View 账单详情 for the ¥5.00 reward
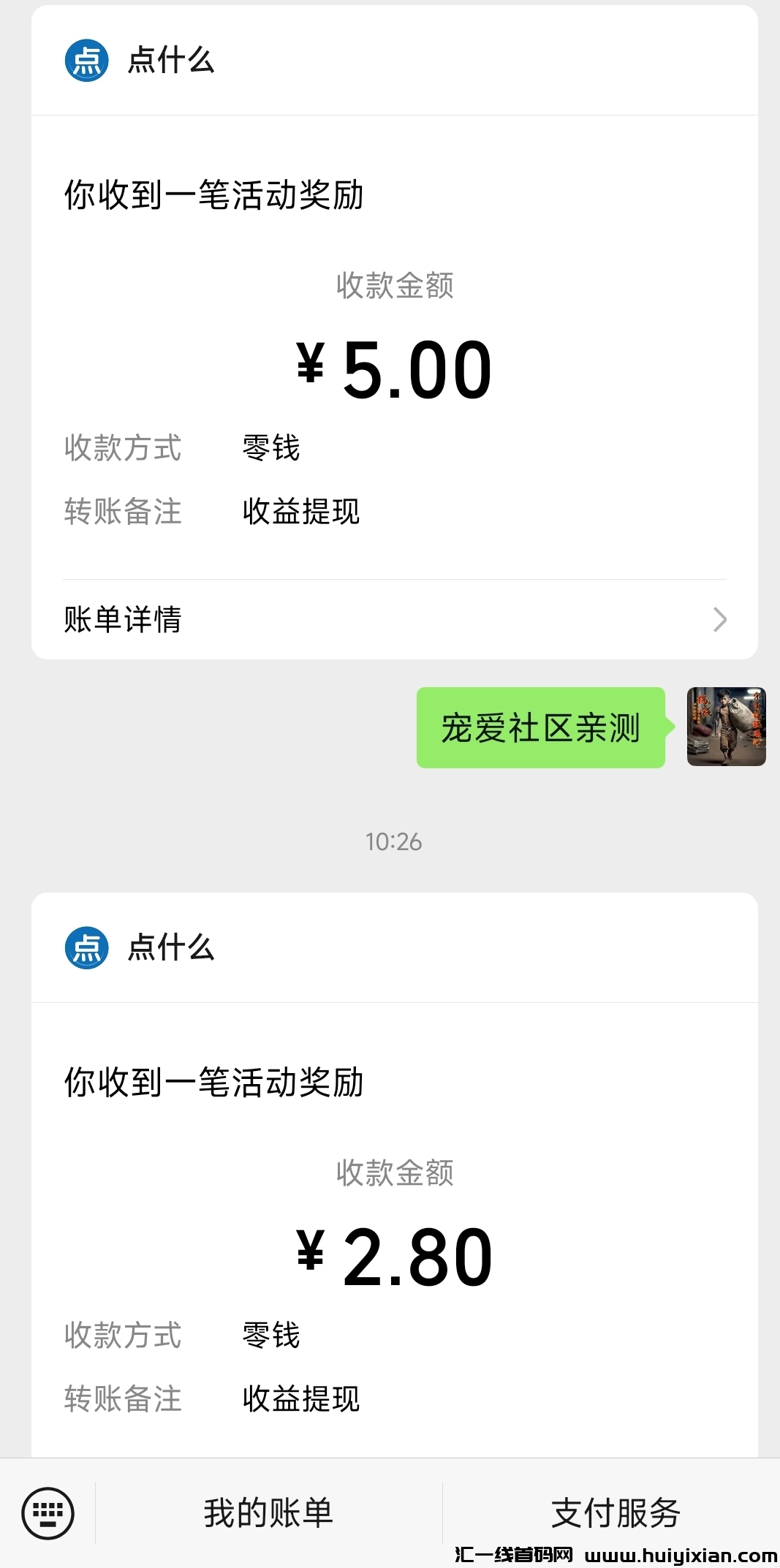Viewport: 780px width, 1568px height. pos(394,620)
